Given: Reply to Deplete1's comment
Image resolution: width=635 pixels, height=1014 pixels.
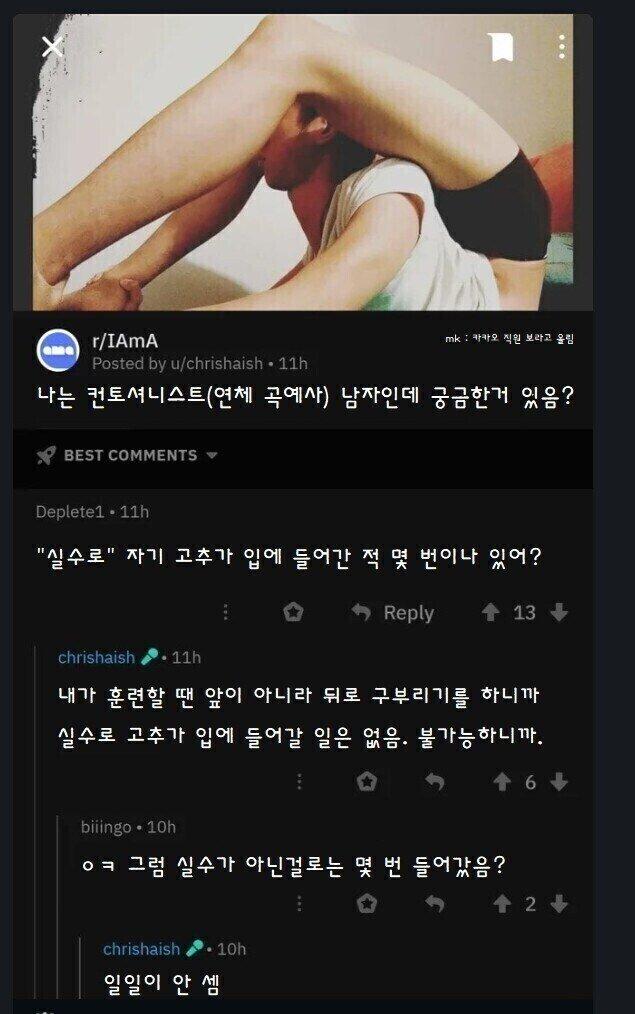Looking at the screenshot, I should point(393,613).
